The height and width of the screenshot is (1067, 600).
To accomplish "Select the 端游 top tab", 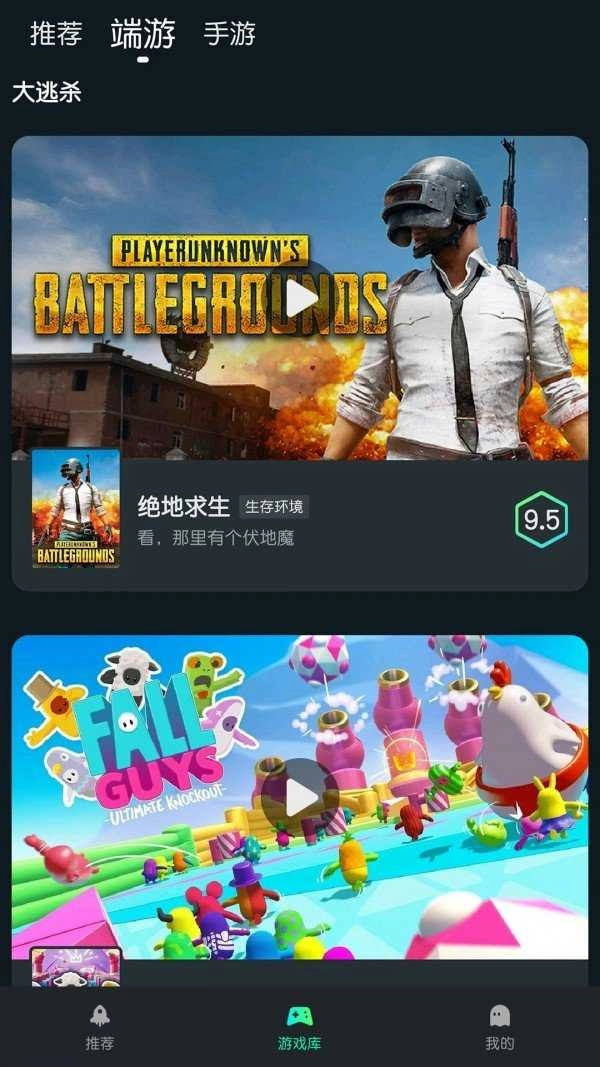I will pos(143,33).
